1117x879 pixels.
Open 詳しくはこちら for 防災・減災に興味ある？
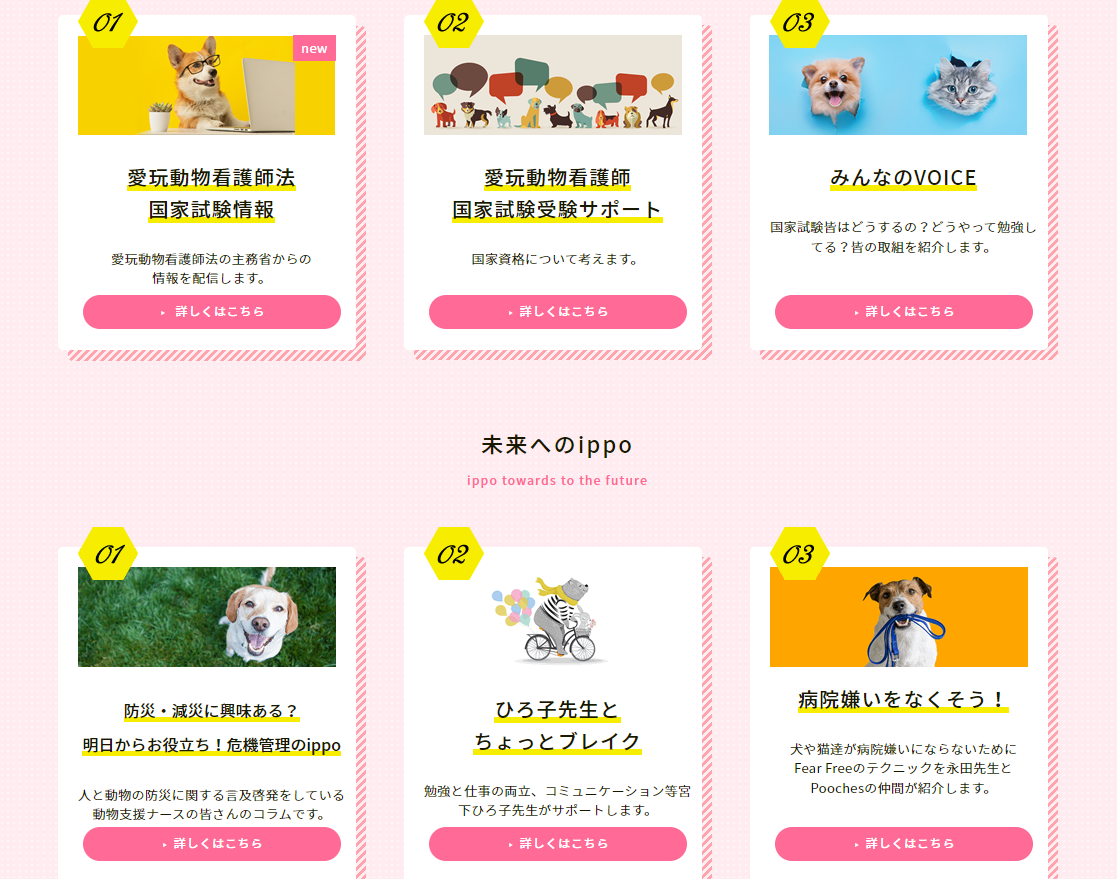click(x=211, y=844)
